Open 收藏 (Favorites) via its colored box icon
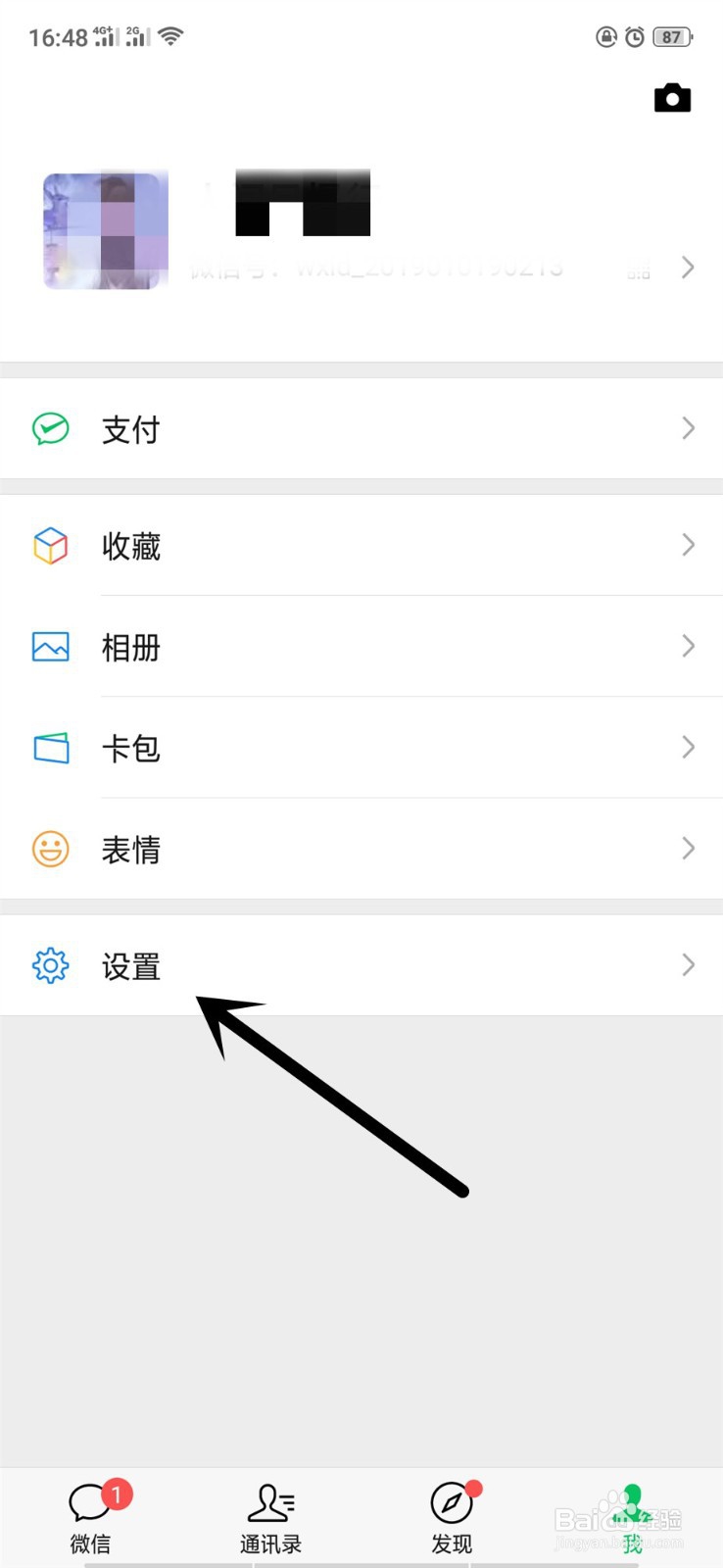Image resolution: width=723 pixels, height=1568 pixels. click(x=50, y=546)
